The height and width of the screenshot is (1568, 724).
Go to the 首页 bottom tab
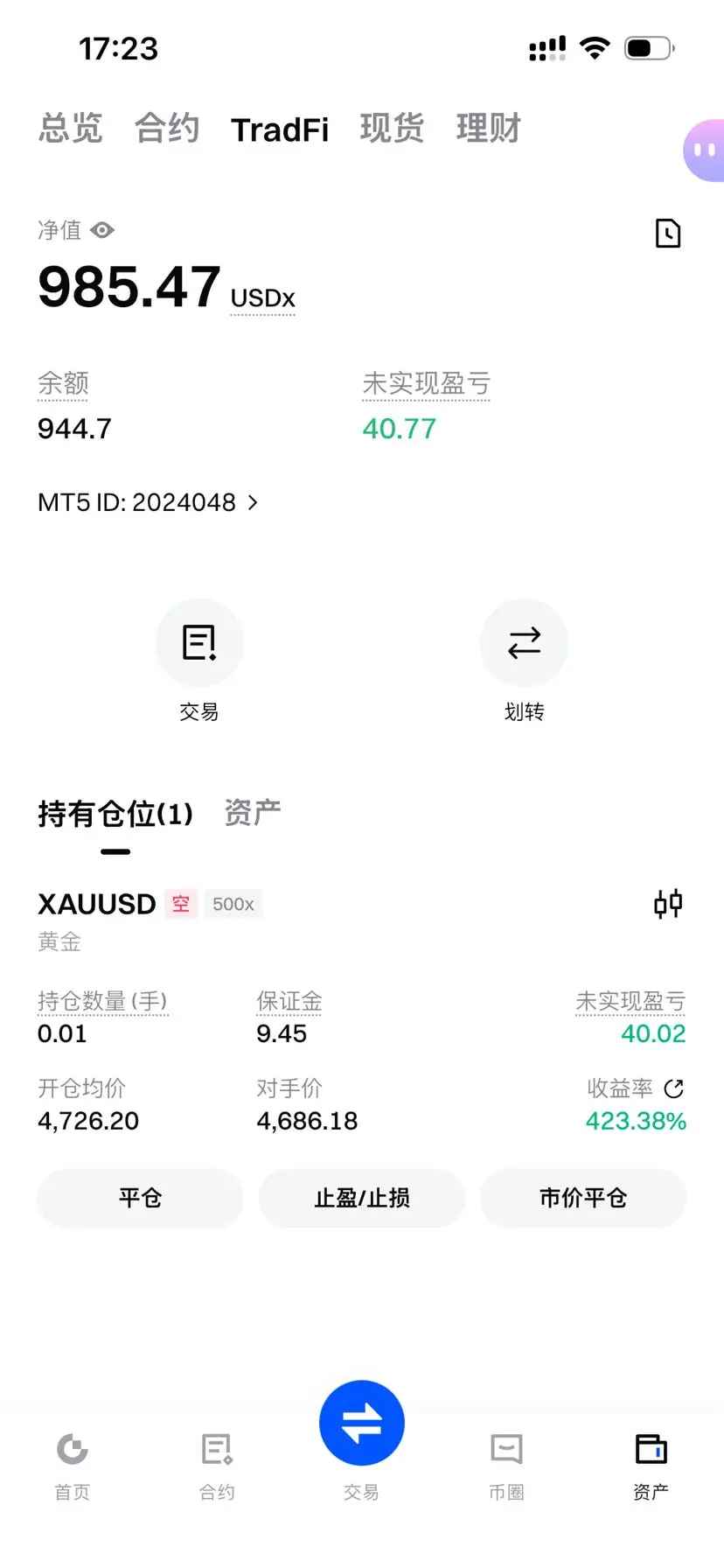pyautogui.click(x=72, y=1463)
